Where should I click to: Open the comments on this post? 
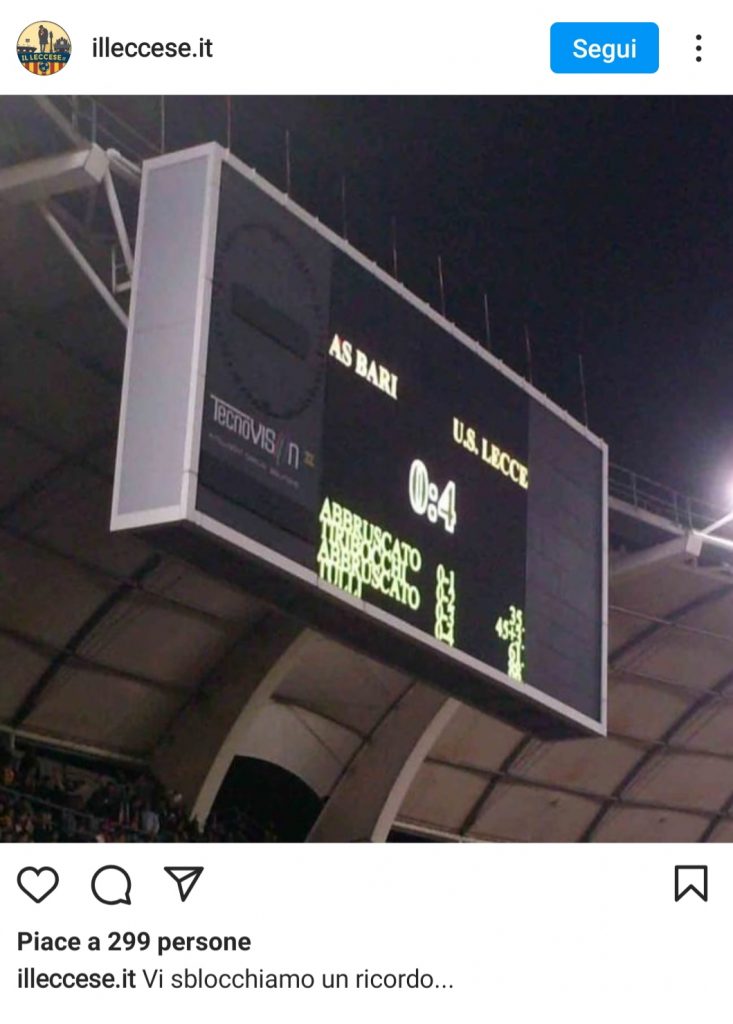coord(111,885)
